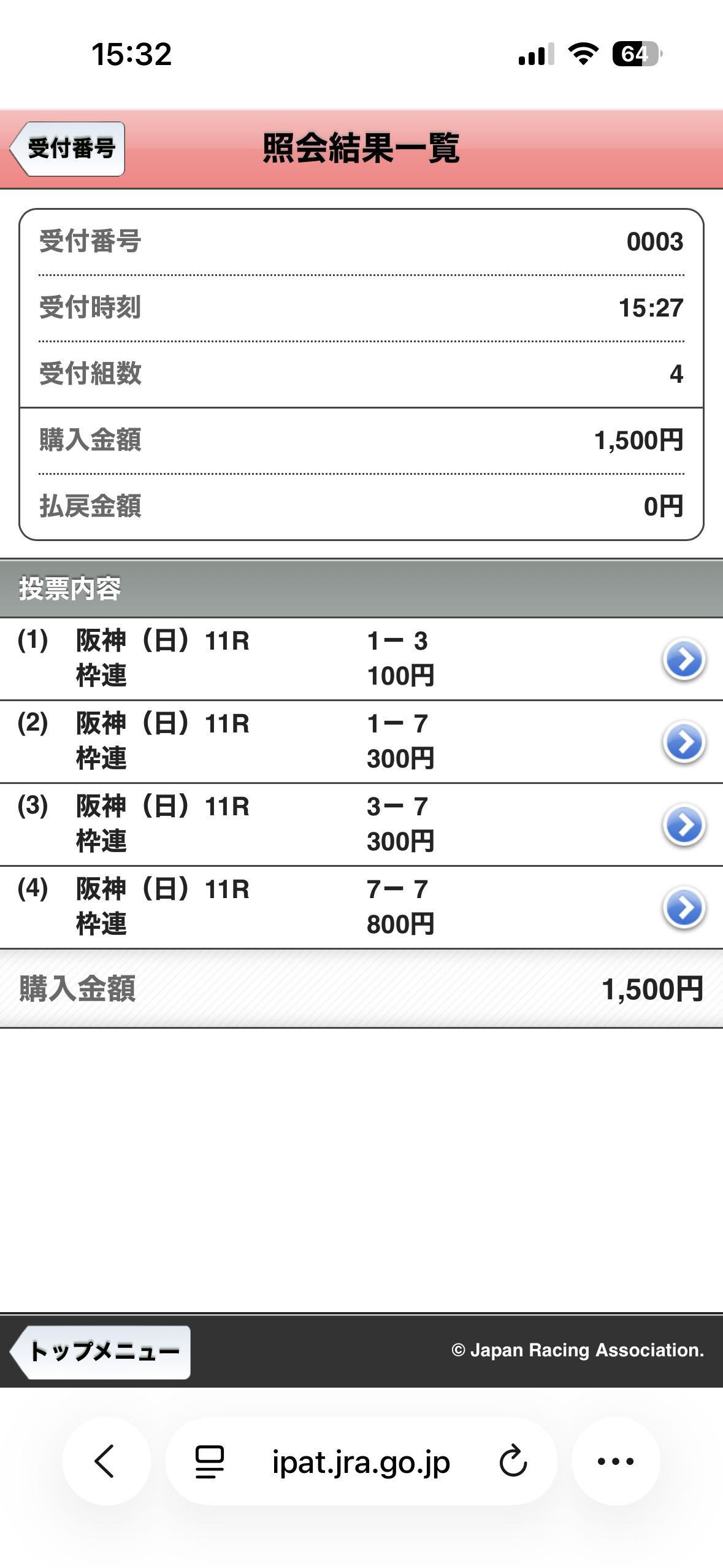Return to トップメニュー
Viewport: 723px width, 1568px height.
[101, 1351]
